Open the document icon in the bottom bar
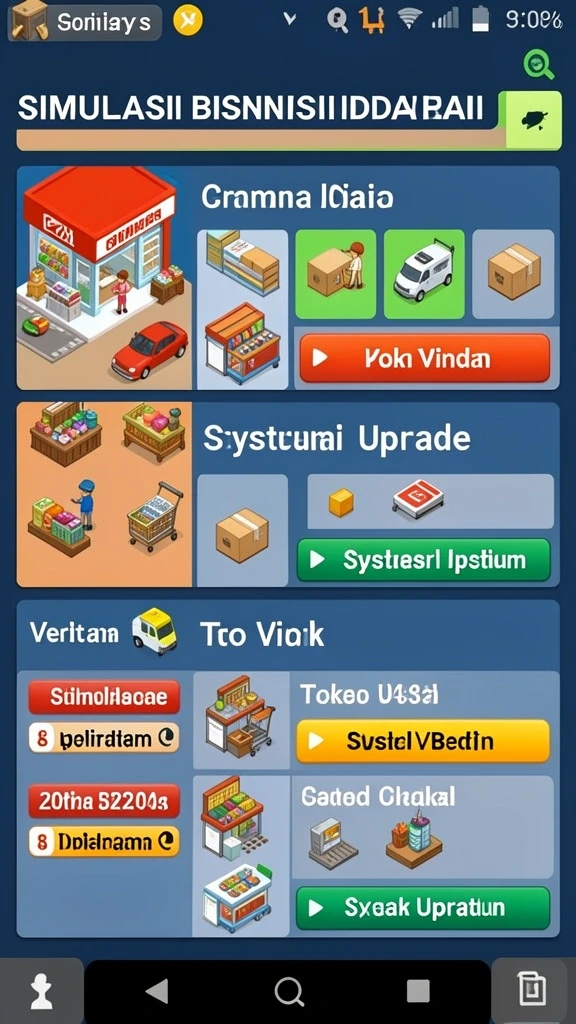The width and height of the screenshot is (576, 1024). pyautogui.click(x=533, y=991)
